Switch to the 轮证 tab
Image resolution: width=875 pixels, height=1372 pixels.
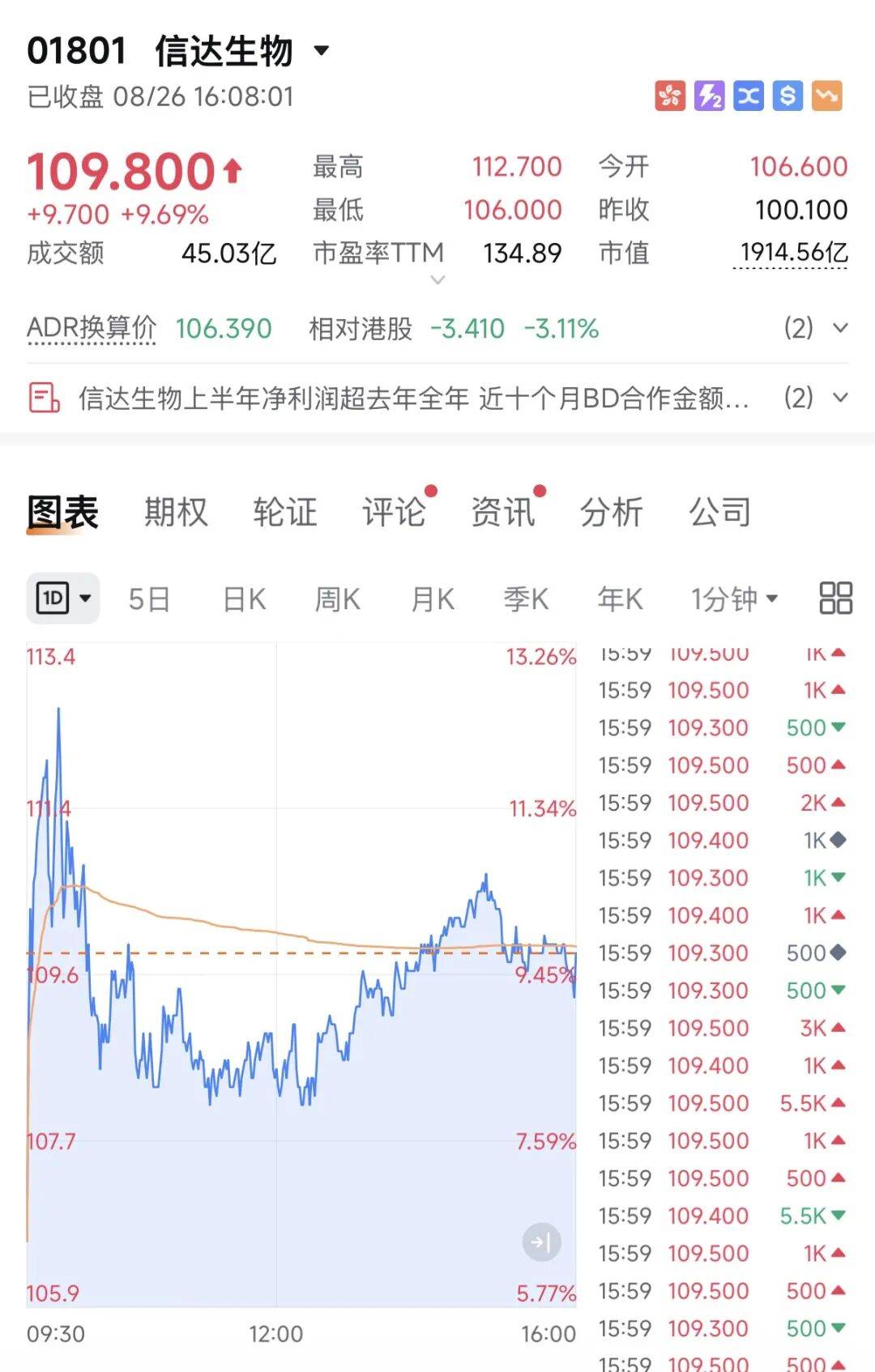point(284,512)
